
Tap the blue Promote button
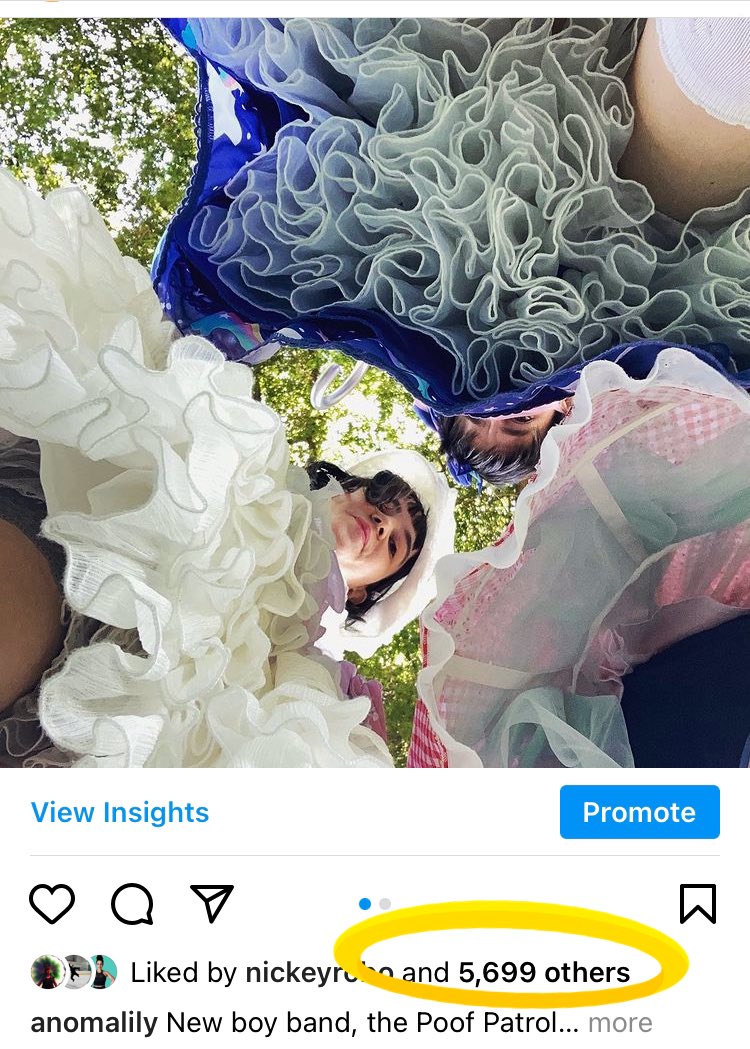click(x=639, y=812)
